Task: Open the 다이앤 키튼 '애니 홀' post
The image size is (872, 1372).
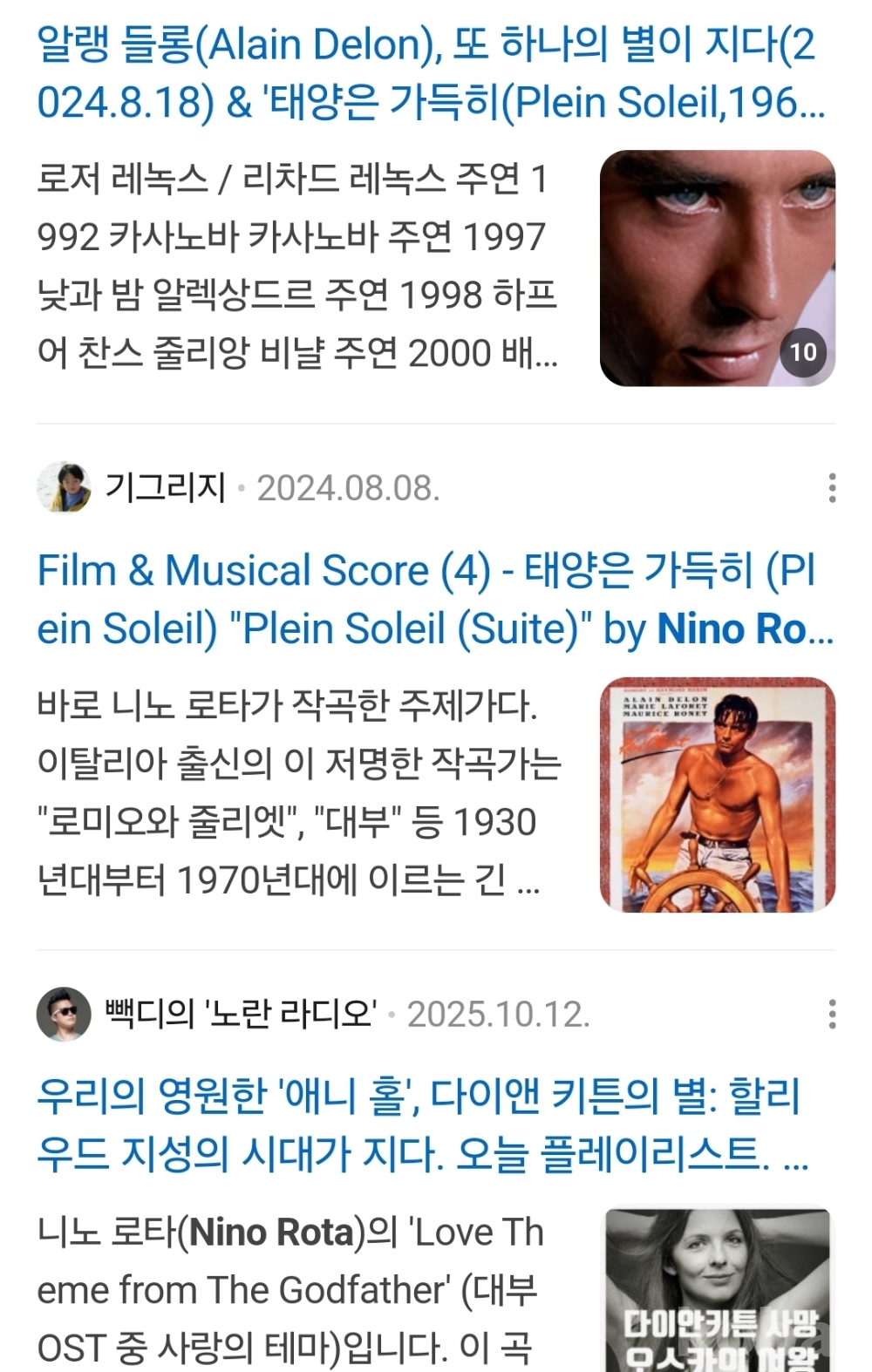Action: (x=419, y=1126)
